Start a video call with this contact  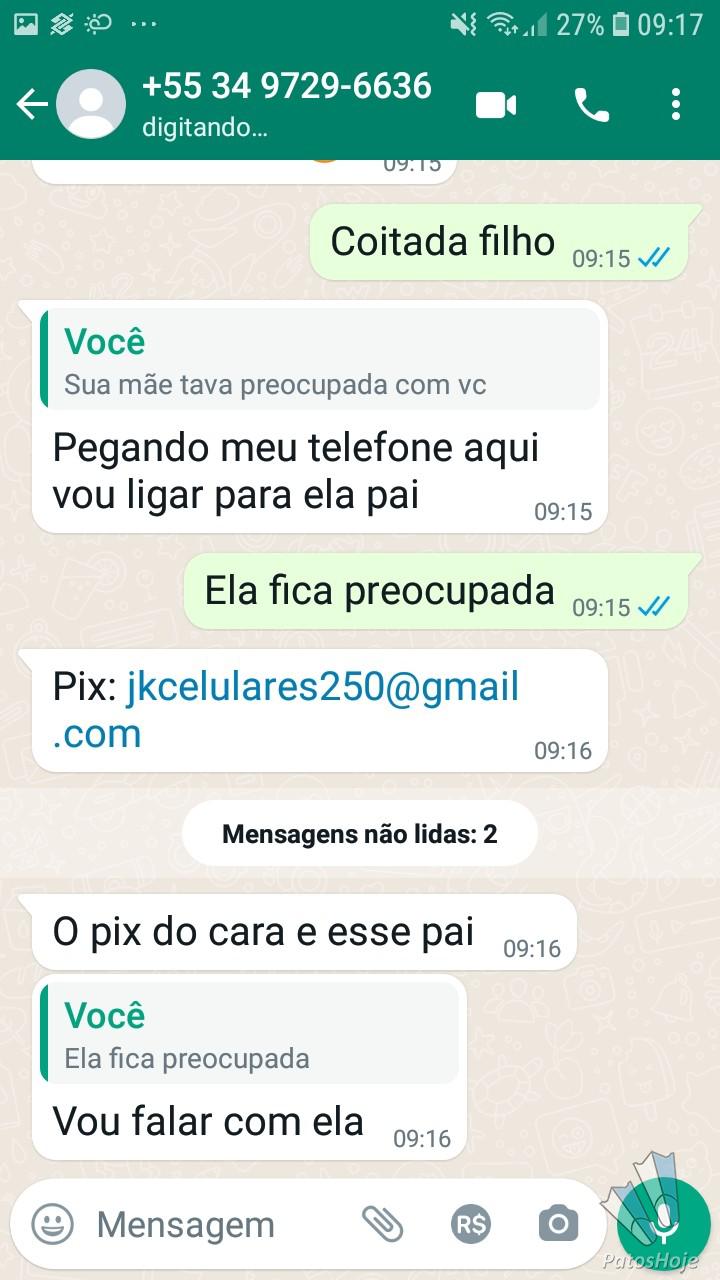(496, 104)
